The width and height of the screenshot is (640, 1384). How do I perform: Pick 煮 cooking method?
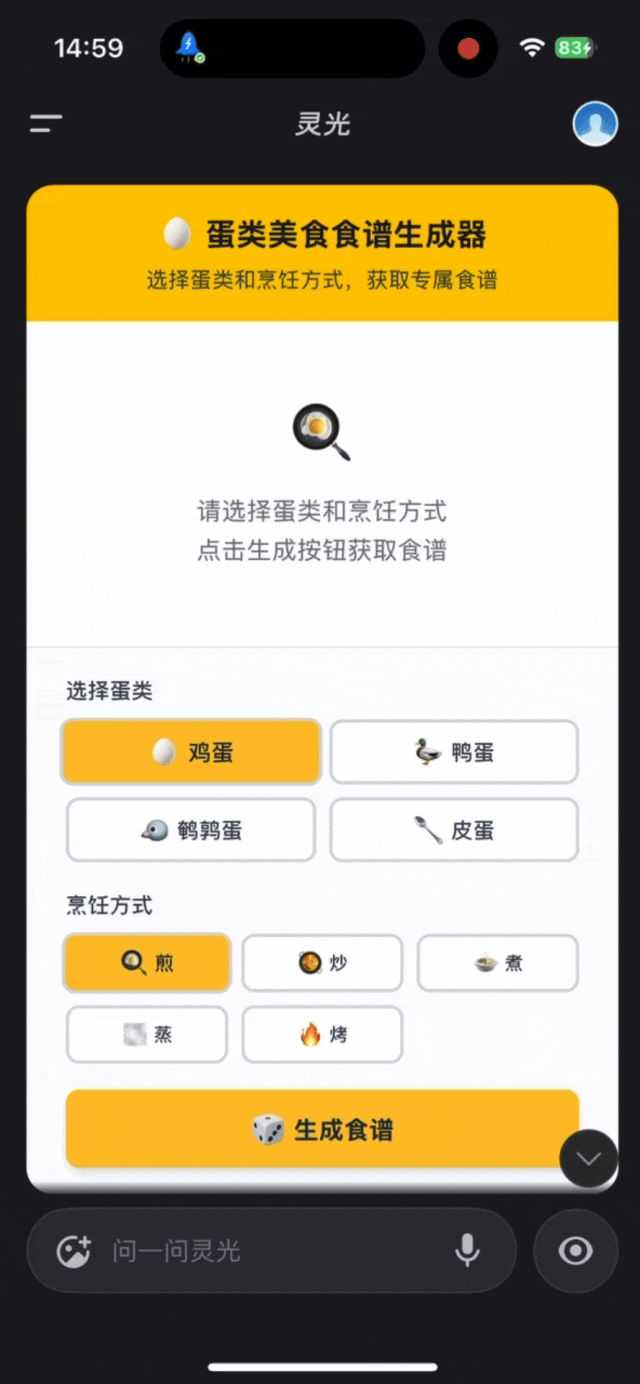coord(497,963)
